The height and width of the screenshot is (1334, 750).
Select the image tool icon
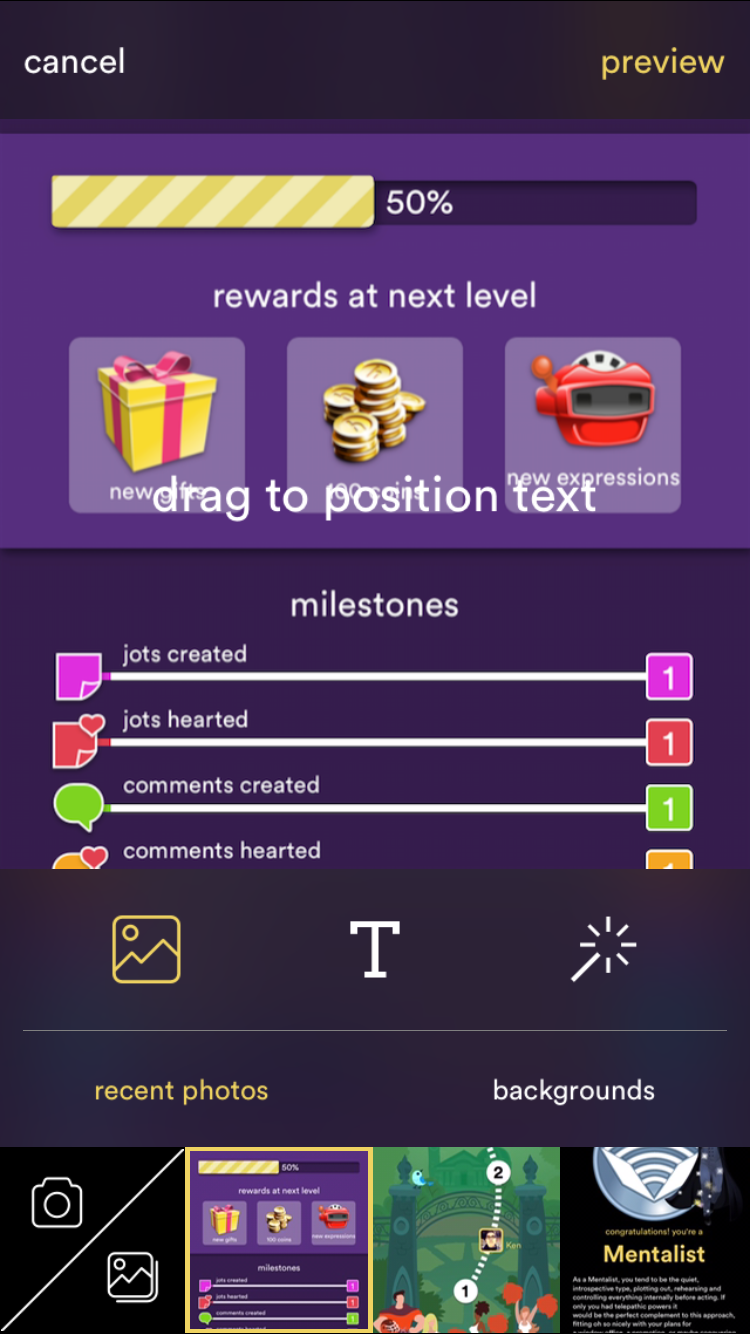click(146, 948)
